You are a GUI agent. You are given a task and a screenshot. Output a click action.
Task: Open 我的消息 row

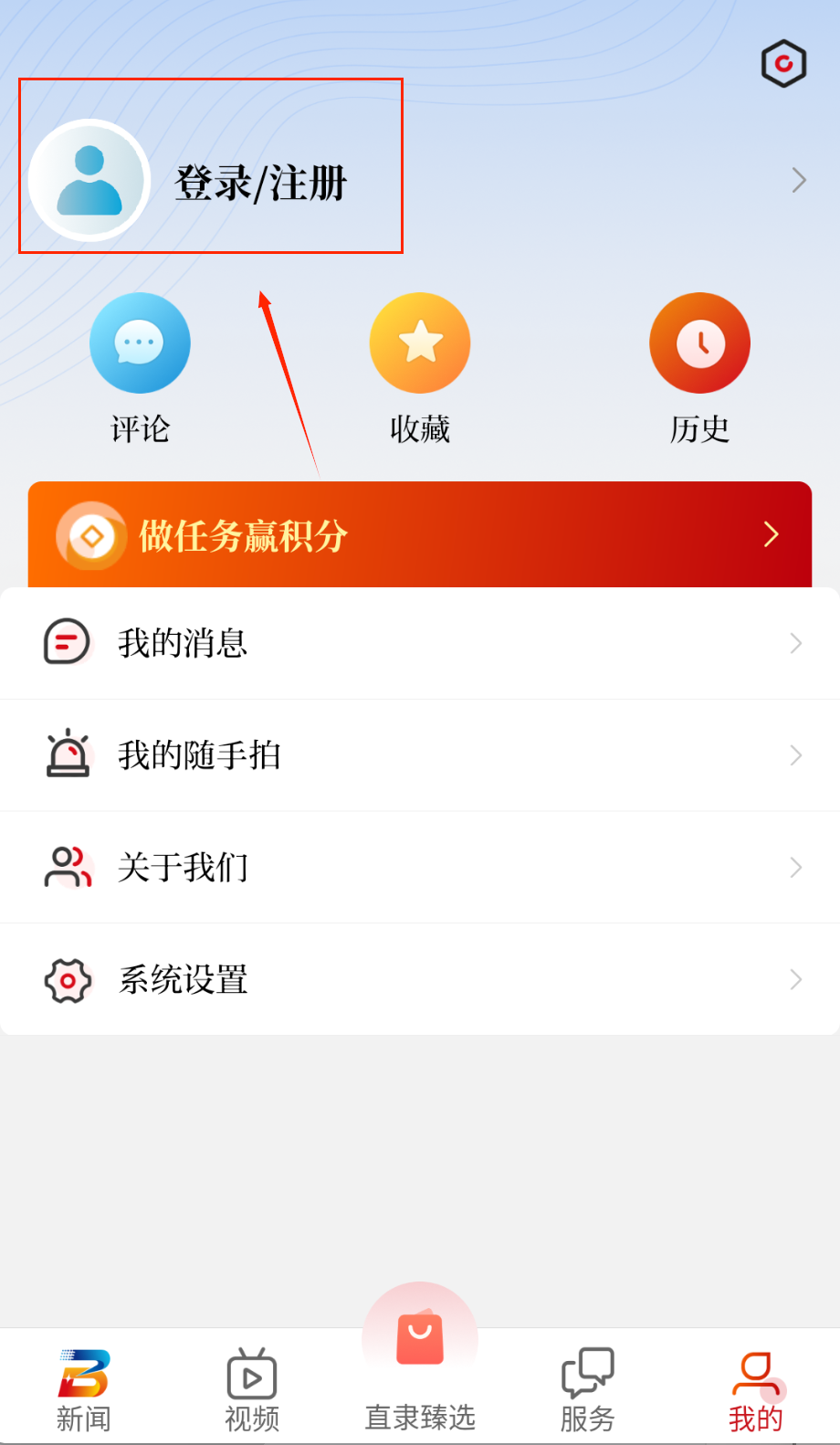tap(420, 643)
